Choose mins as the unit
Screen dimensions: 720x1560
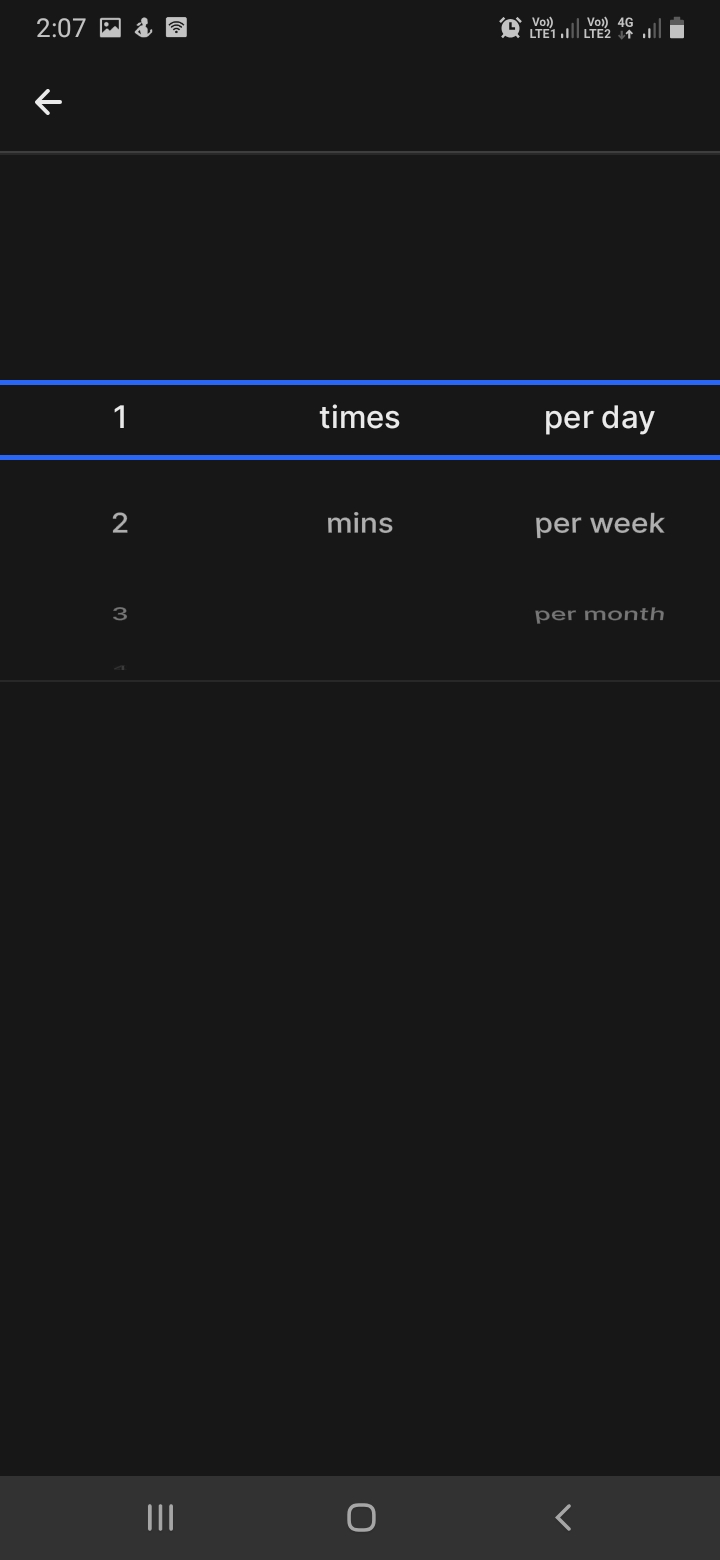(360, 523)
